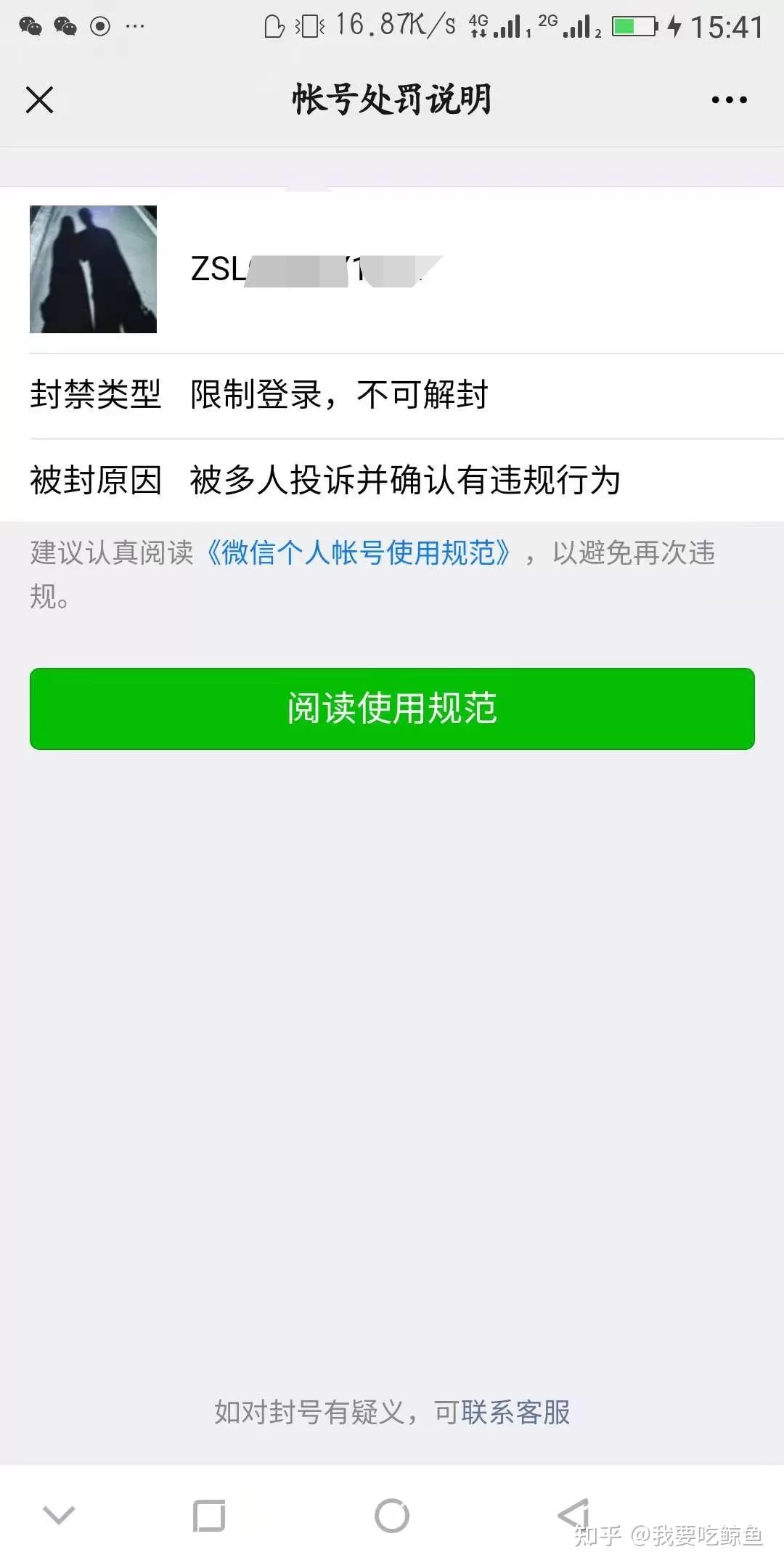Select the ZSL account nickname text
The width and height of the screenshot is (784, 1568).
click(312, 269)
